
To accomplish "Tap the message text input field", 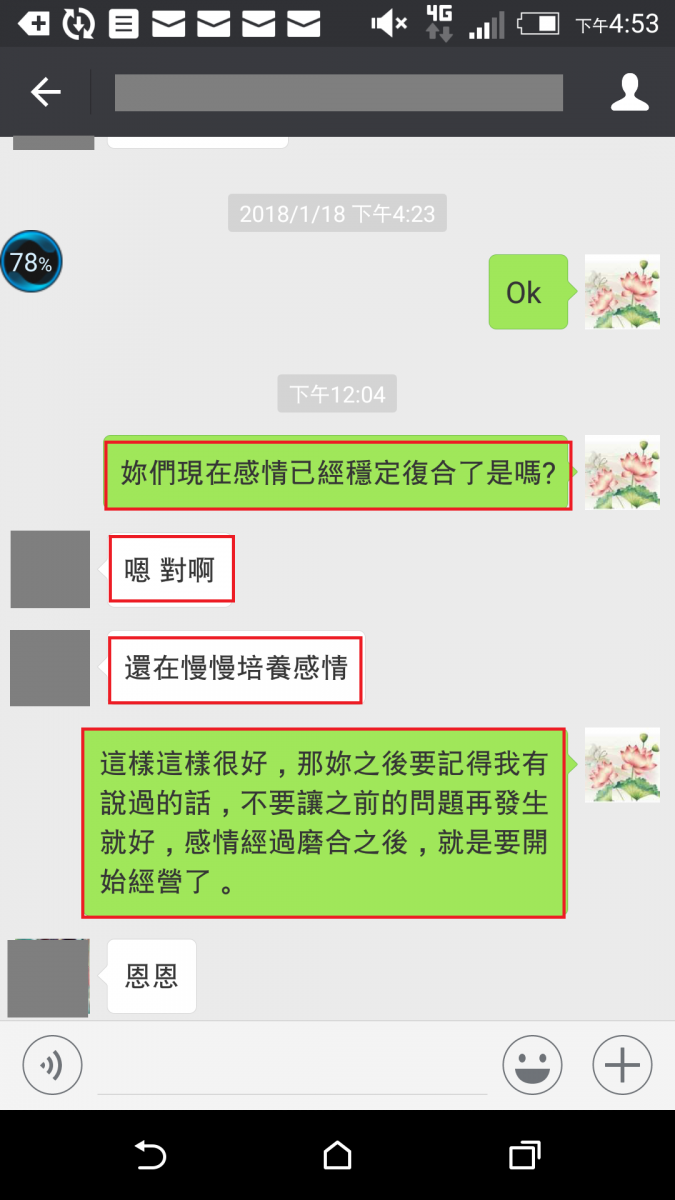I will pyautogui.click(x=292, y=1068).
